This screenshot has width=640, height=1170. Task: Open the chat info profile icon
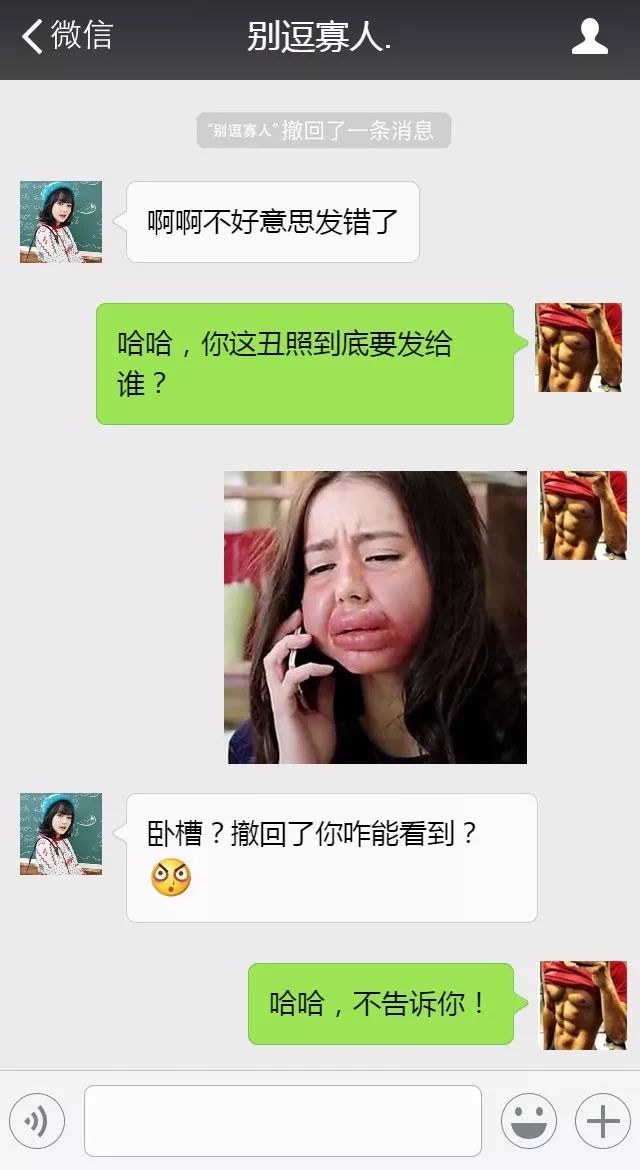point(589,37)
